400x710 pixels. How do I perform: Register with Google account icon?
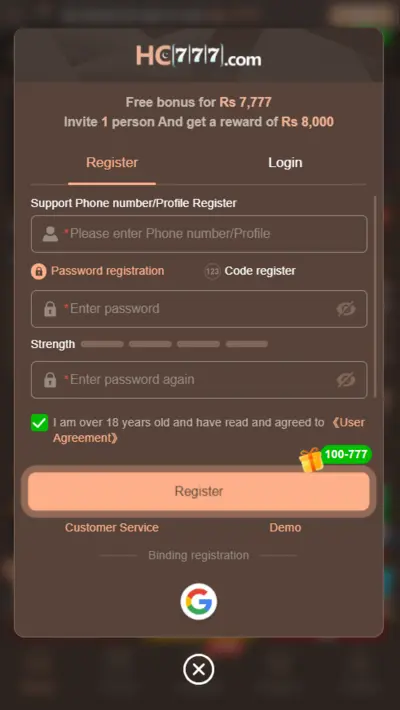[199, 602]
